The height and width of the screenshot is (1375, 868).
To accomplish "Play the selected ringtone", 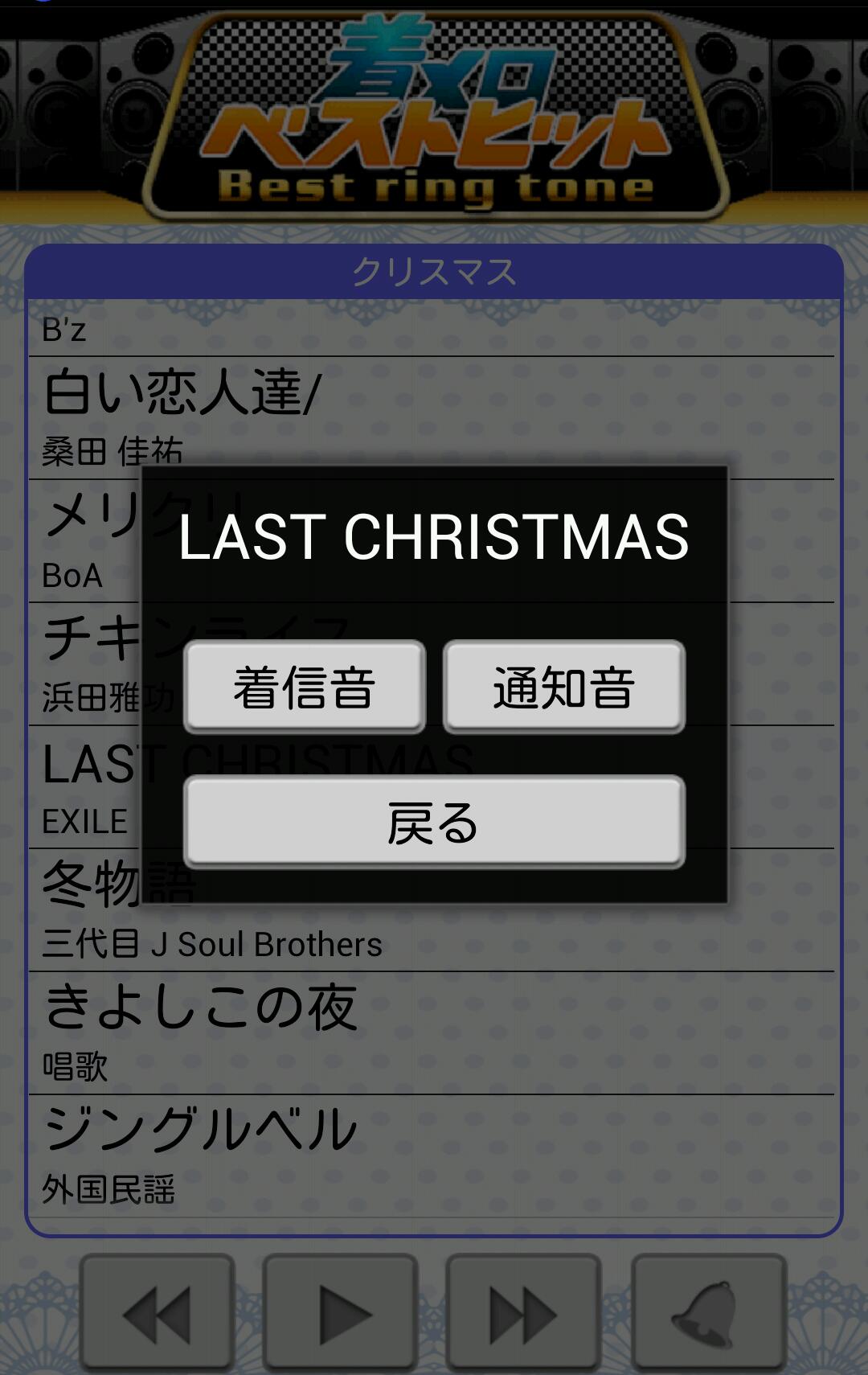I will click(x=341, y=1314).
